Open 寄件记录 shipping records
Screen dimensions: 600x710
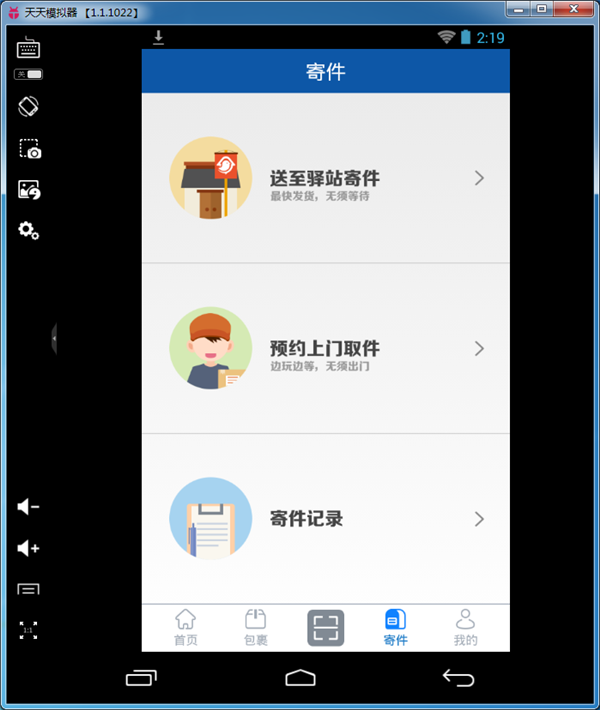click(x=325, y=519)
